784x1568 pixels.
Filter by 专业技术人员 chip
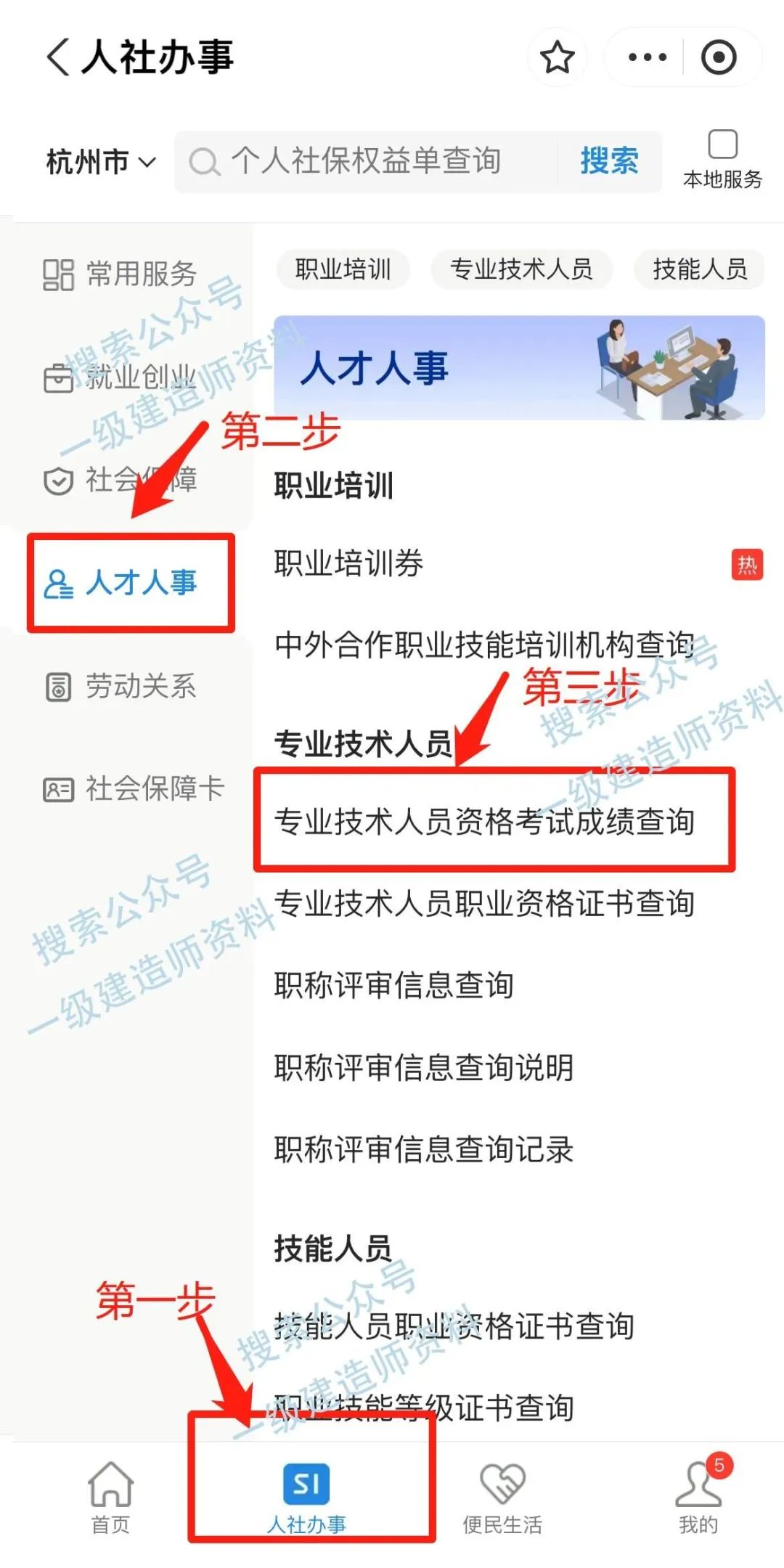521,269
